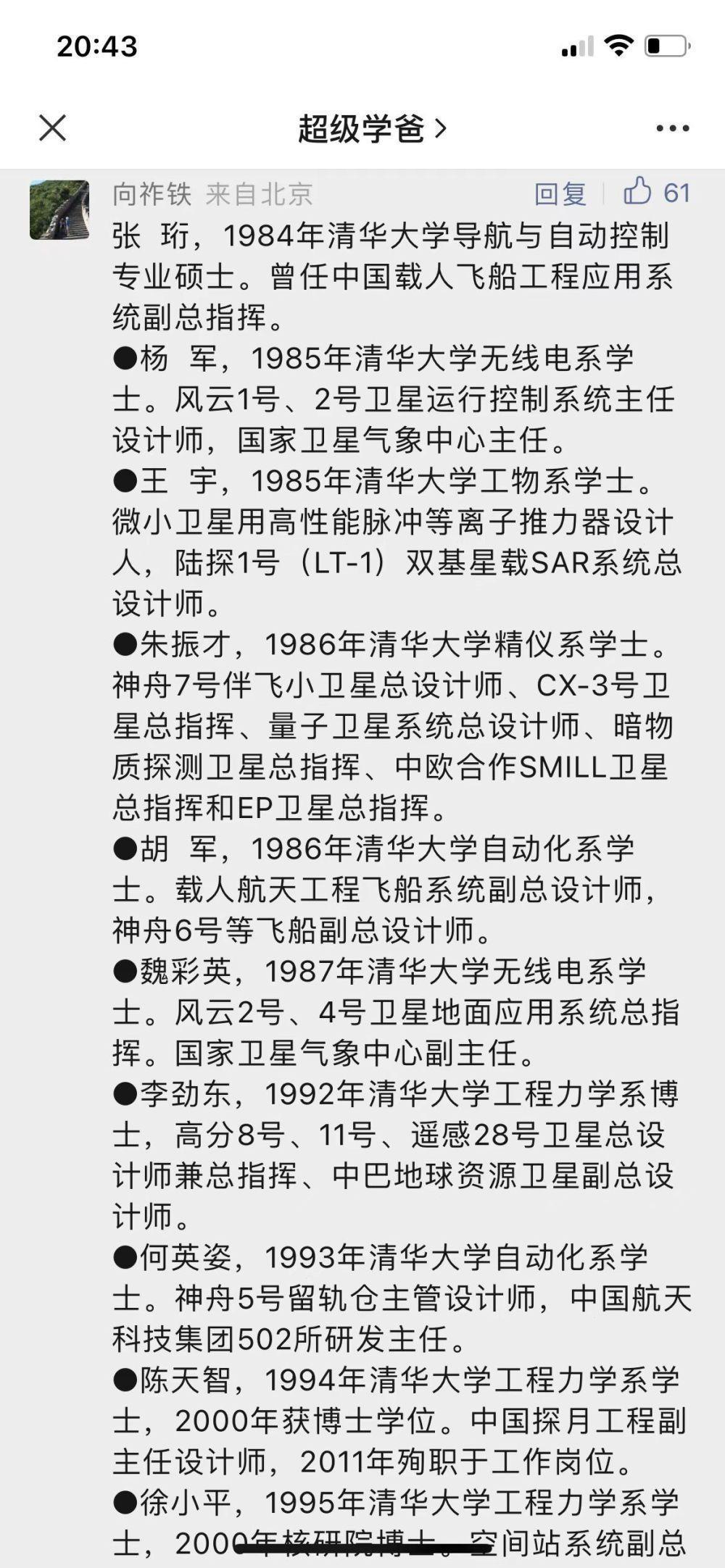Reply to 向祚铁's comment via 回复
The width and height of the screenshot is (725, 1568).
pyautogui.click(x=560, y=193)
